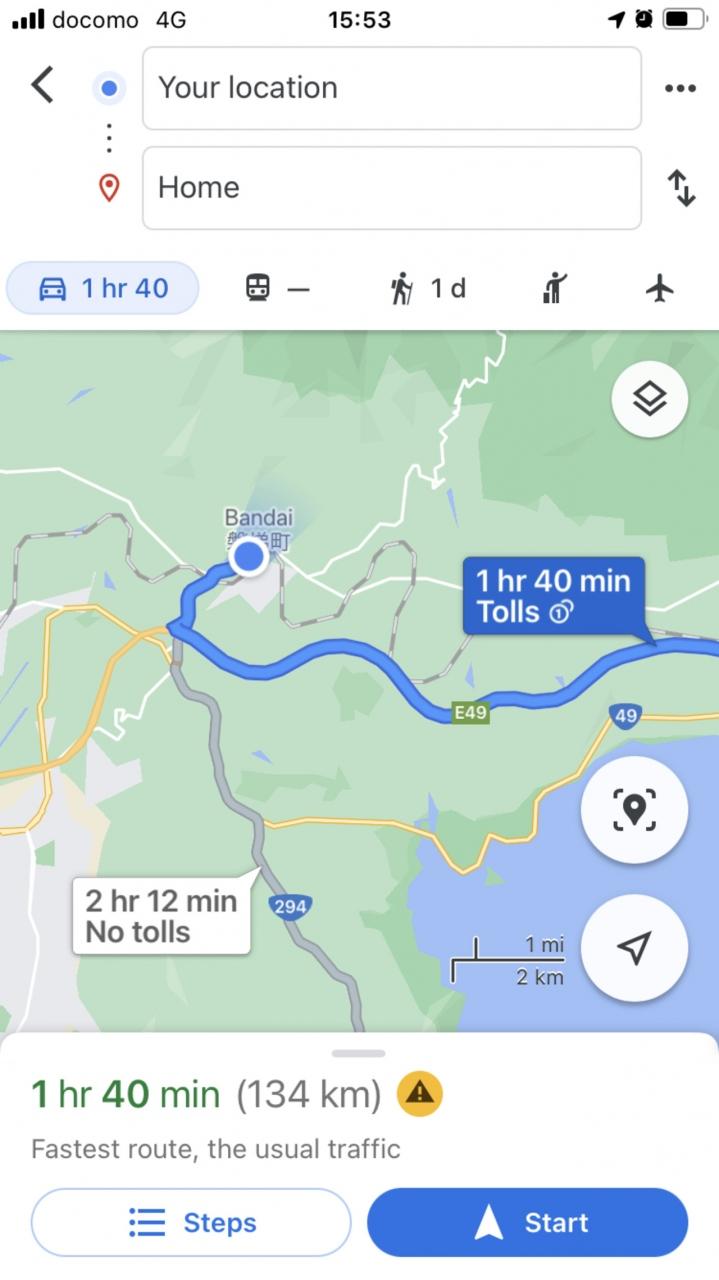Expand the route details sheet handle
The image size is (719, 1280).
tap(359, 1053)
